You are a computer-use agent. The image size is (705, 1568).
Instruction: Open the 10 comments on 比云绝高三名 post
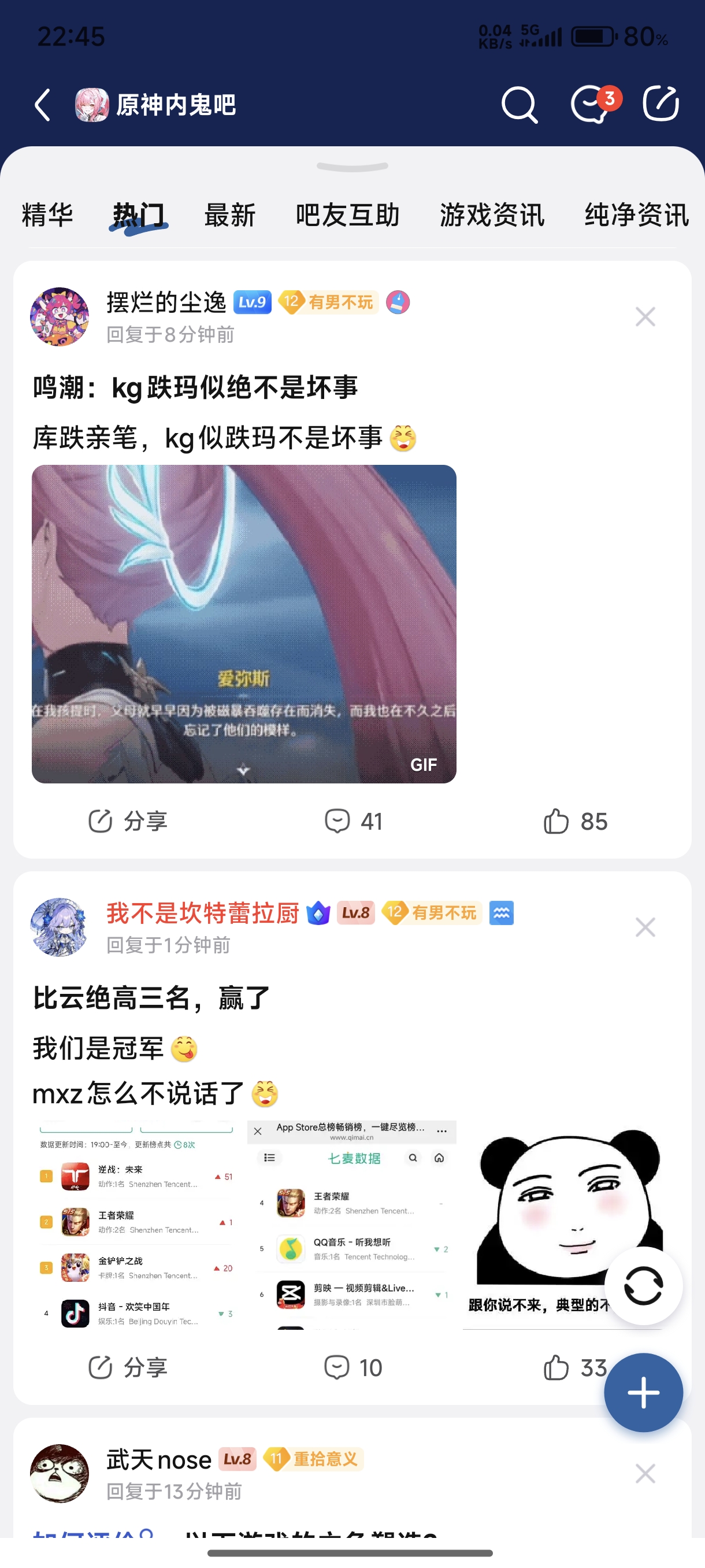pyautogui.click(x=353, y=1368)
